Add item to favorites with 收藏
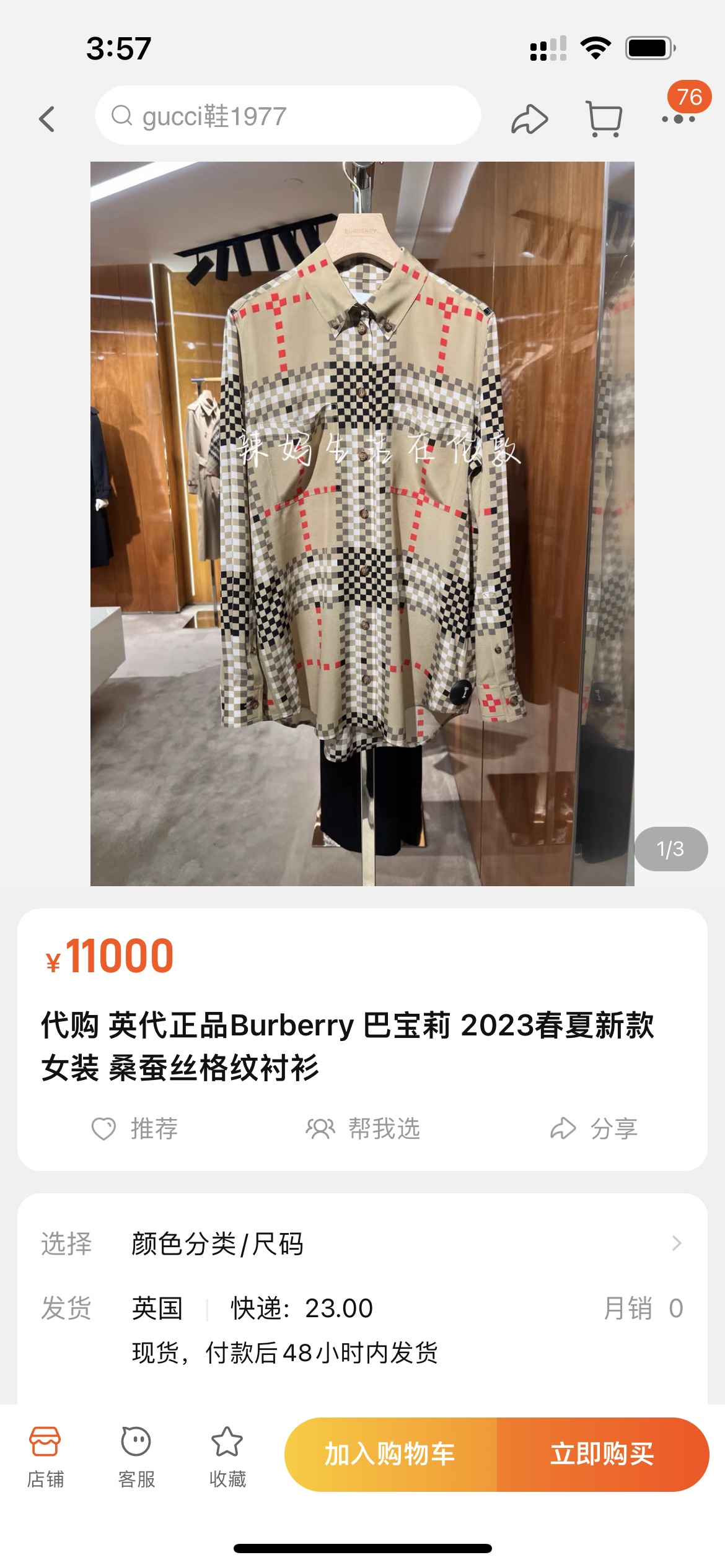725x1568 pixels. point(227,1455)
